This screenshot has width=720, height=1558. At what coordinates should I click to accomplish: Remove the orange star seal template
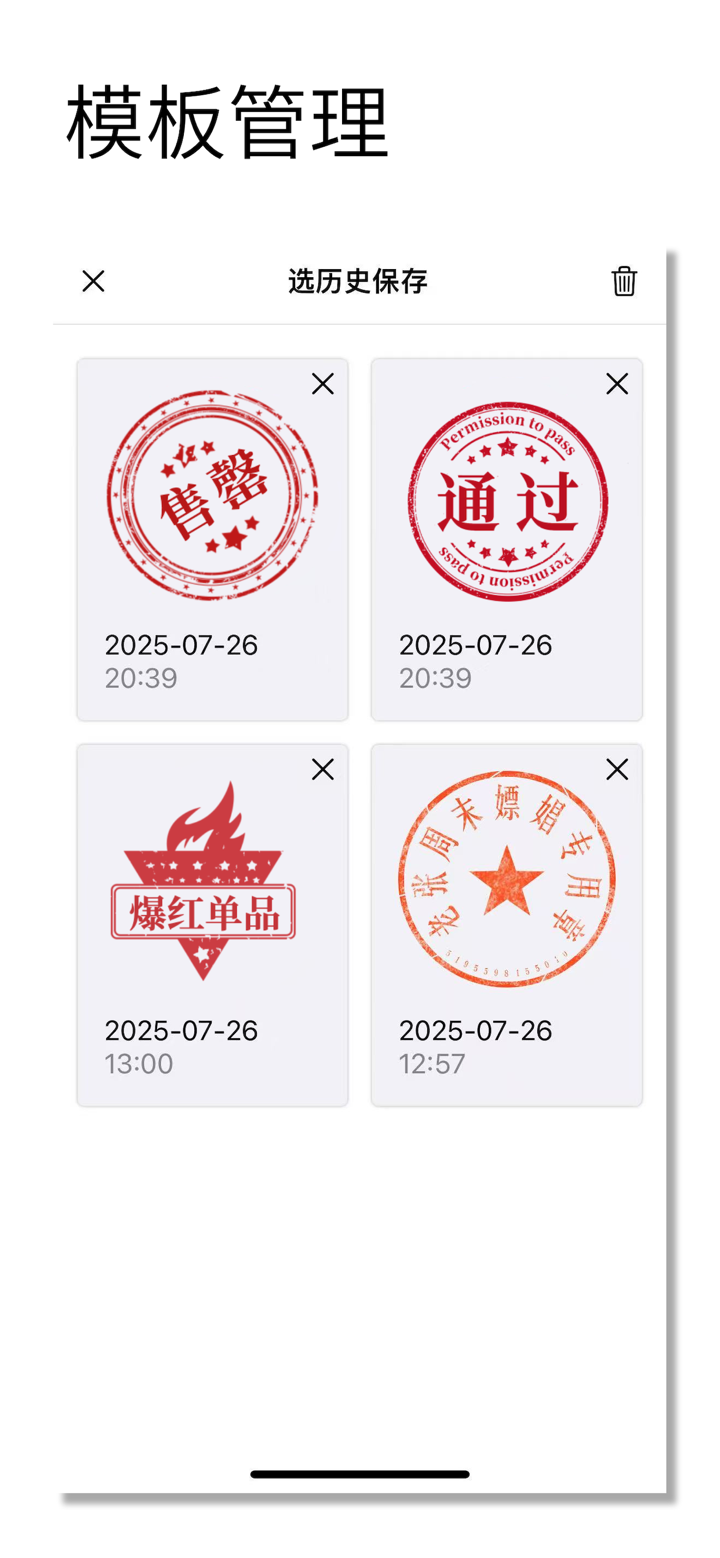click(616, 769)
